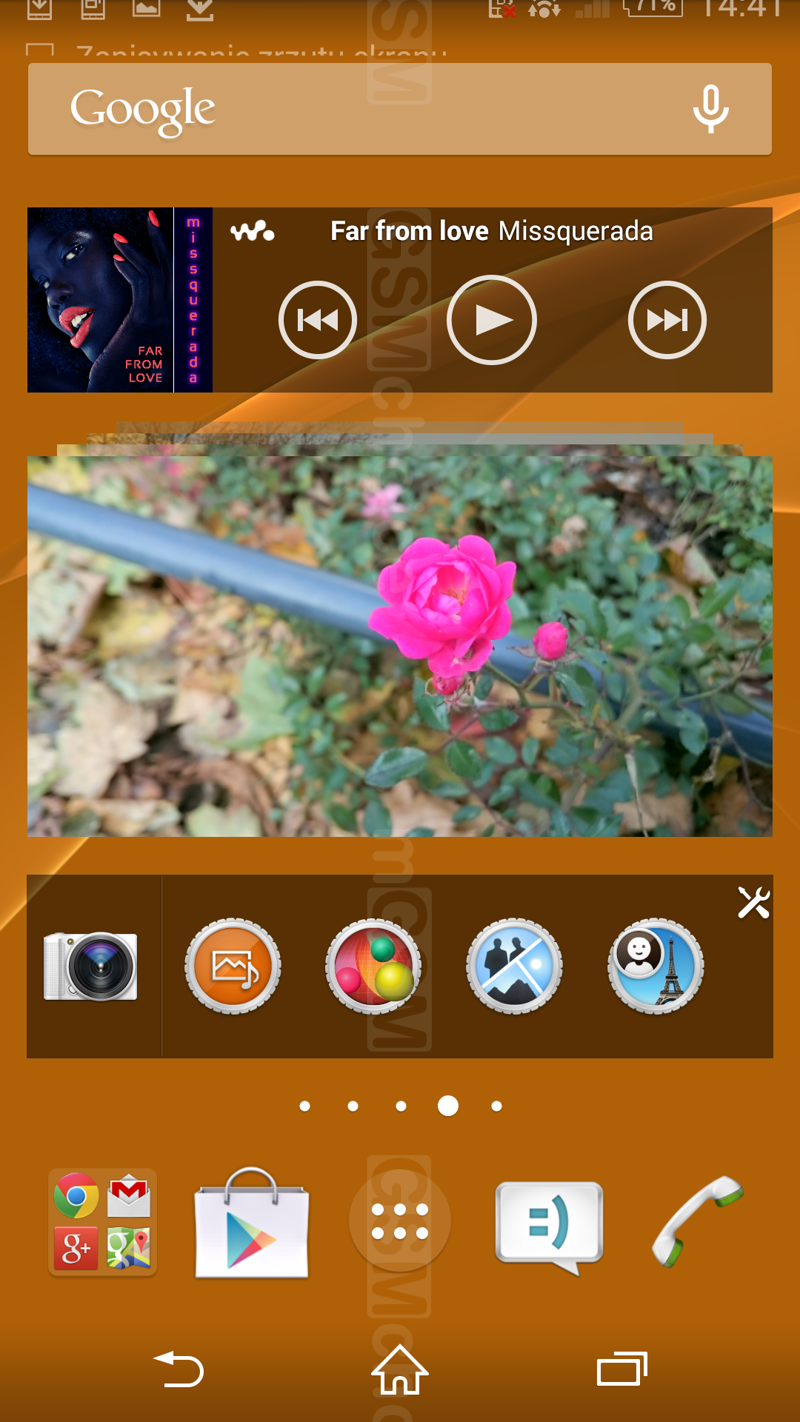Open the orange picture-and-music camera mode
Image resolution: width=800 pixels, height=1422 pixels.
click(233, 967)
